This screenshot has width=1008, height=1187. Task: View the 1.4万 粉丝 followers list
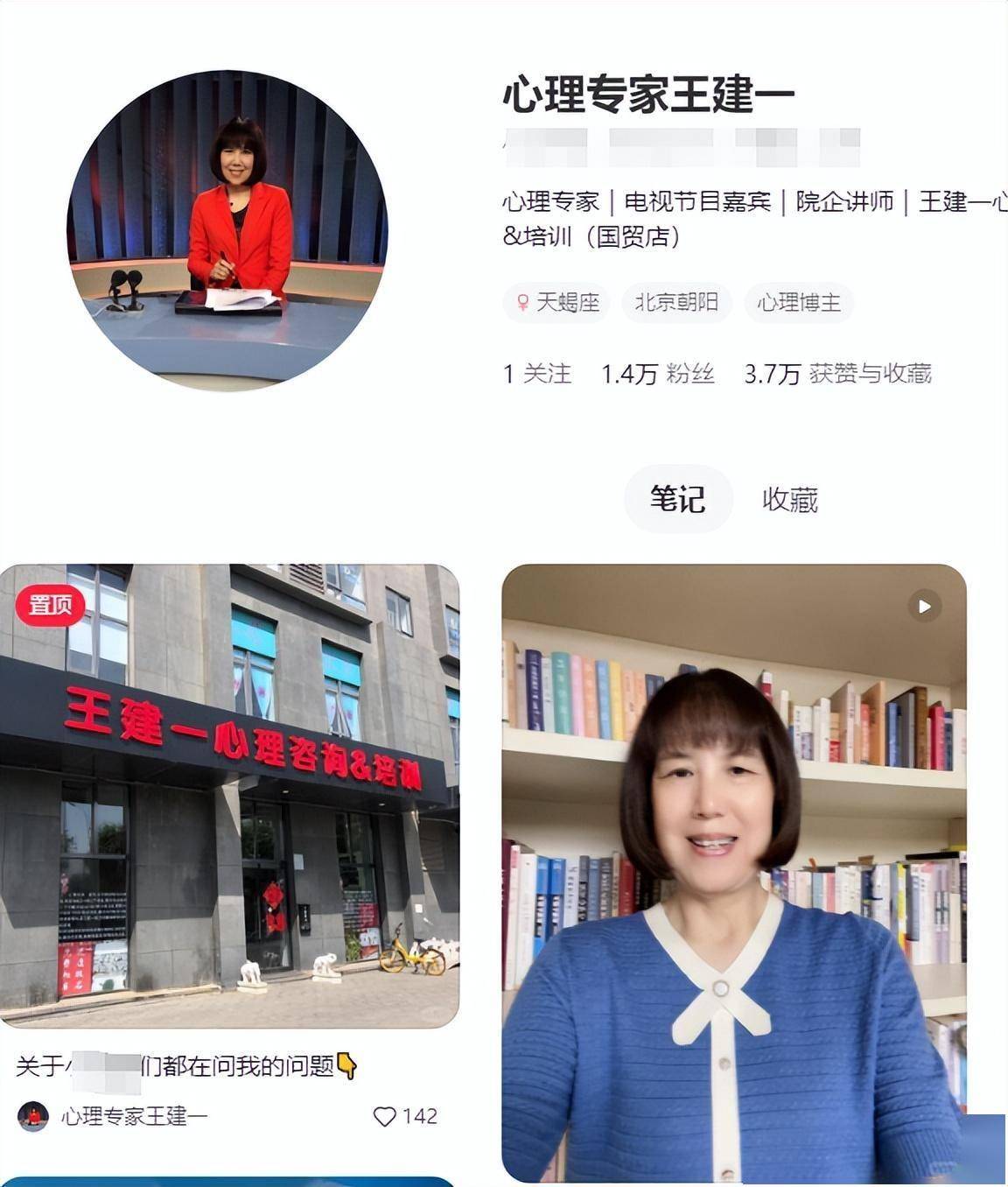pyautogui.click(x=657, y=374)
